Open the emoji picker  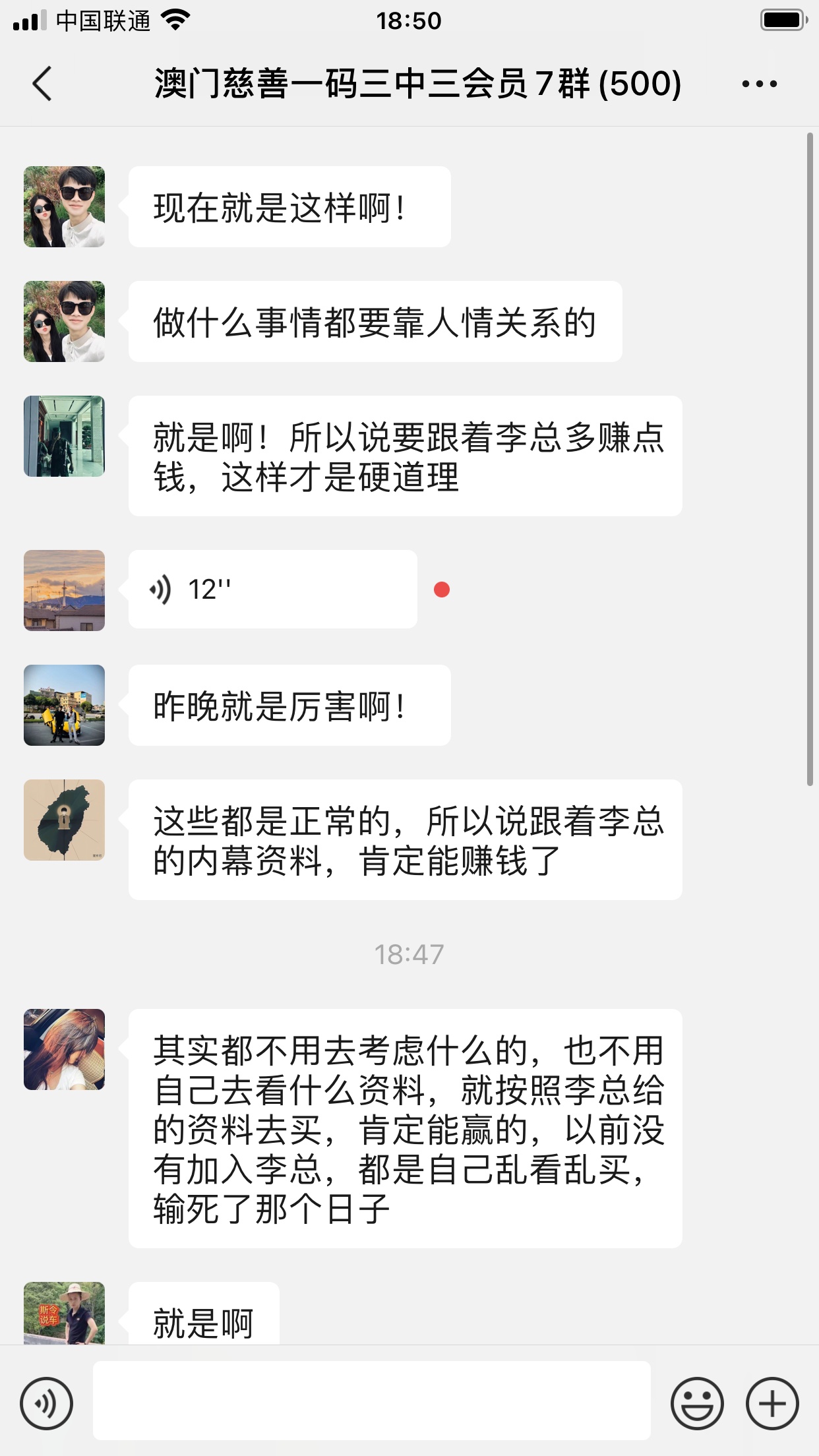(696, 1403)
